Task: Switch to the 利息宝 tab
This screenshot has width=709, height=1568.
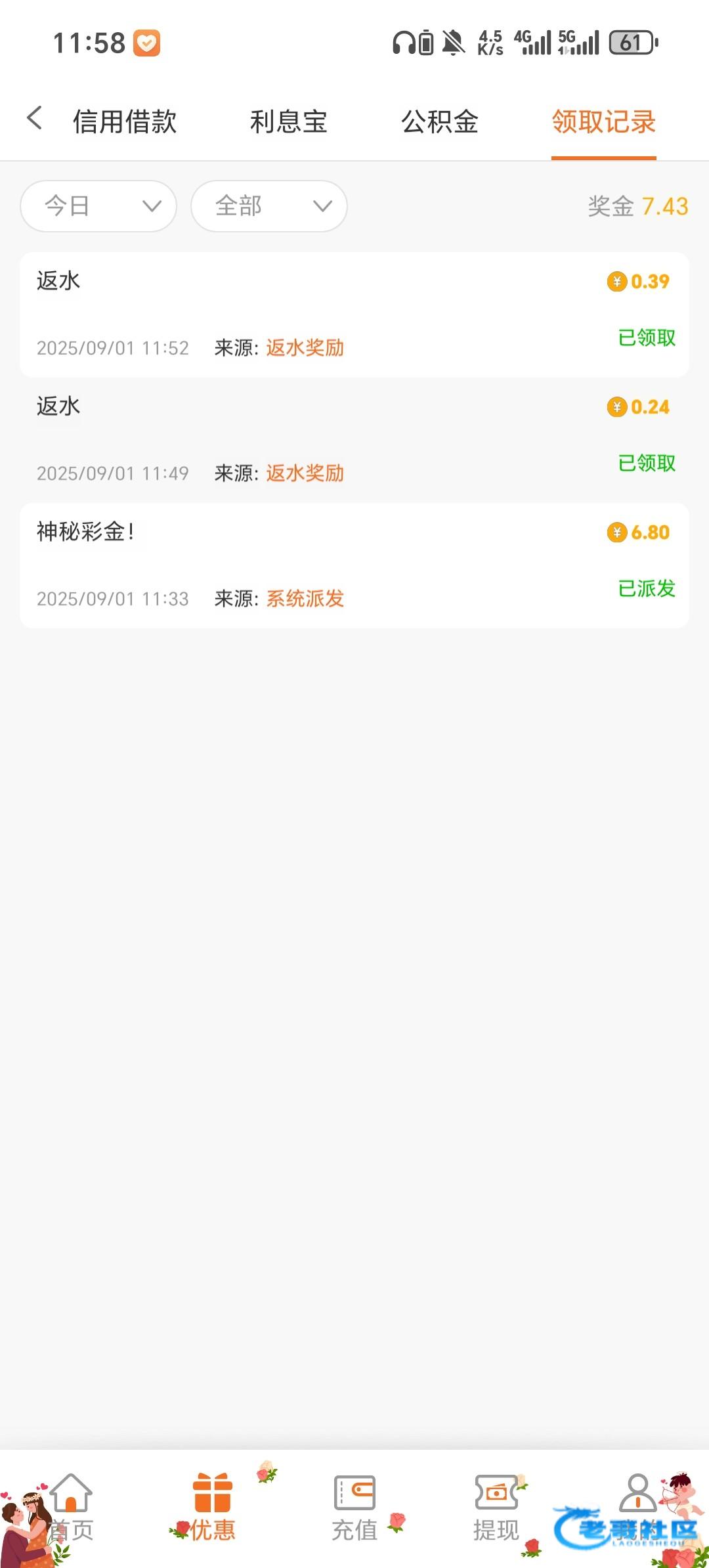Action: [288, 121]
